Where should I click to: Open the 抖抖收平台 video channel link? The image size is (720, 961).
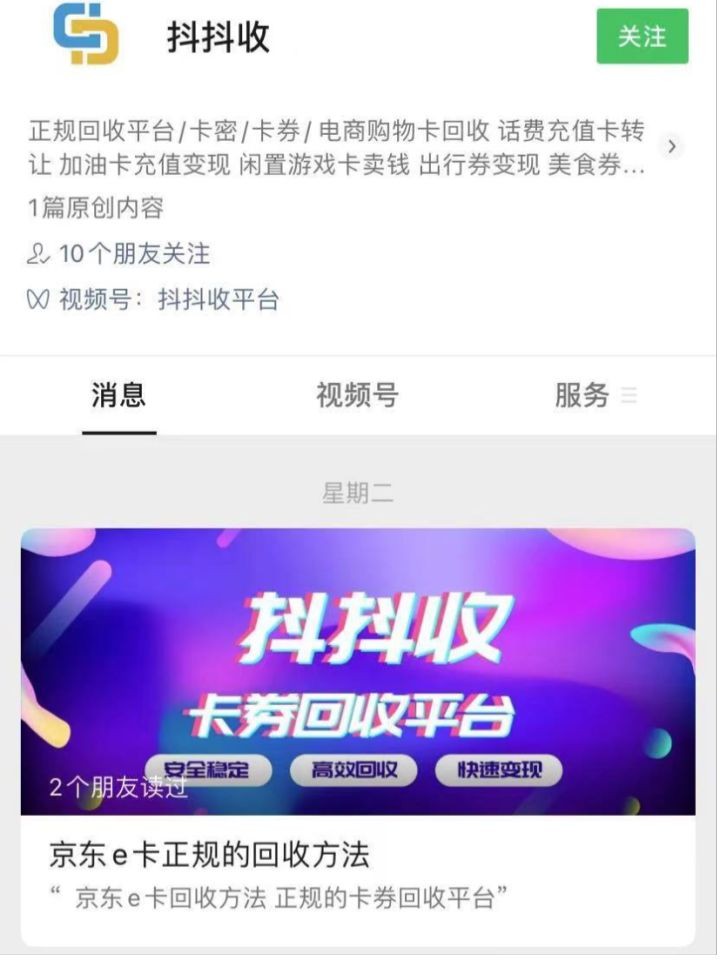[x=218, y=299]
